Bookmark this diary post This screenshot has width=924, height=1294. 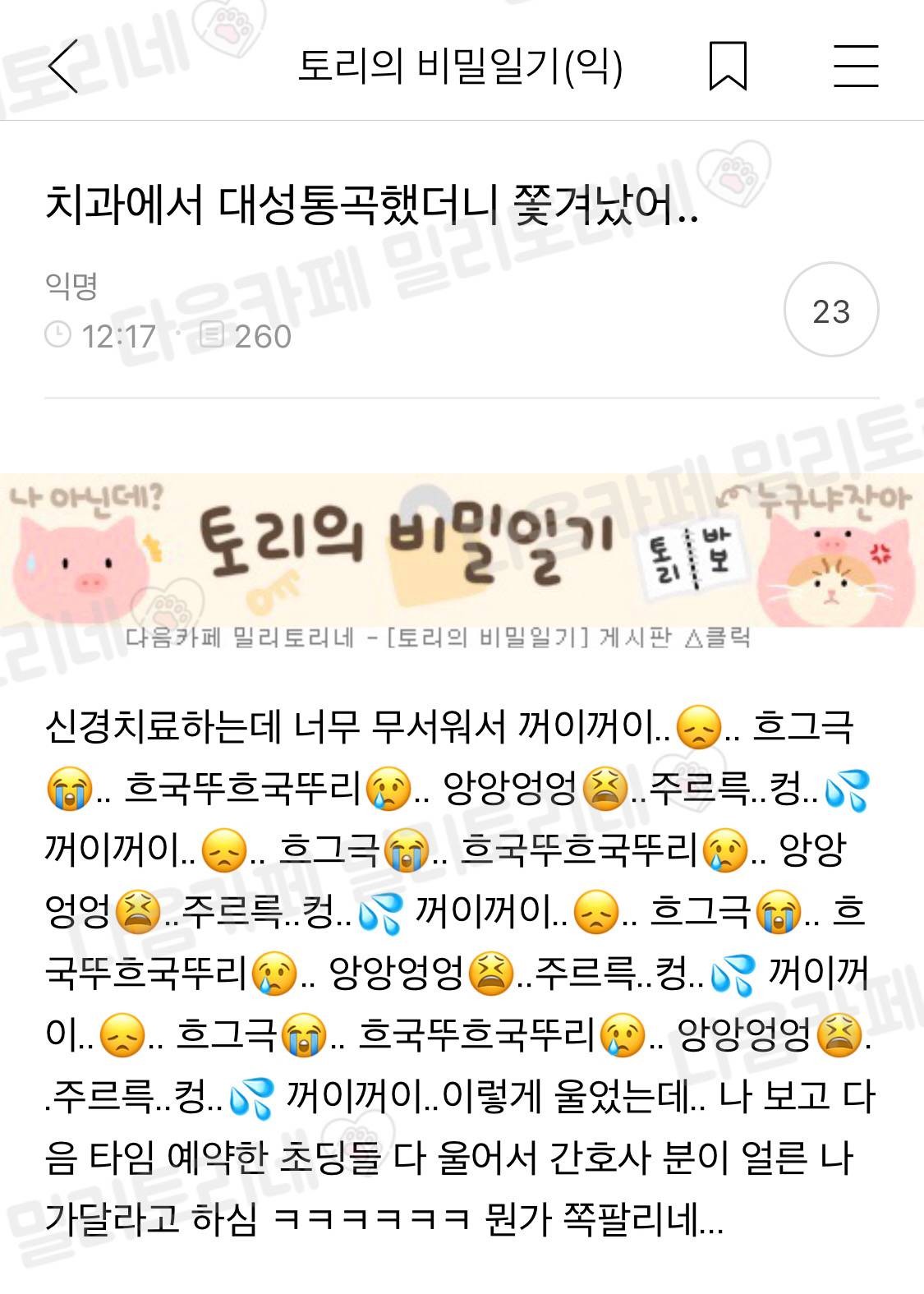pyautogui.click(x=728, y=66)
